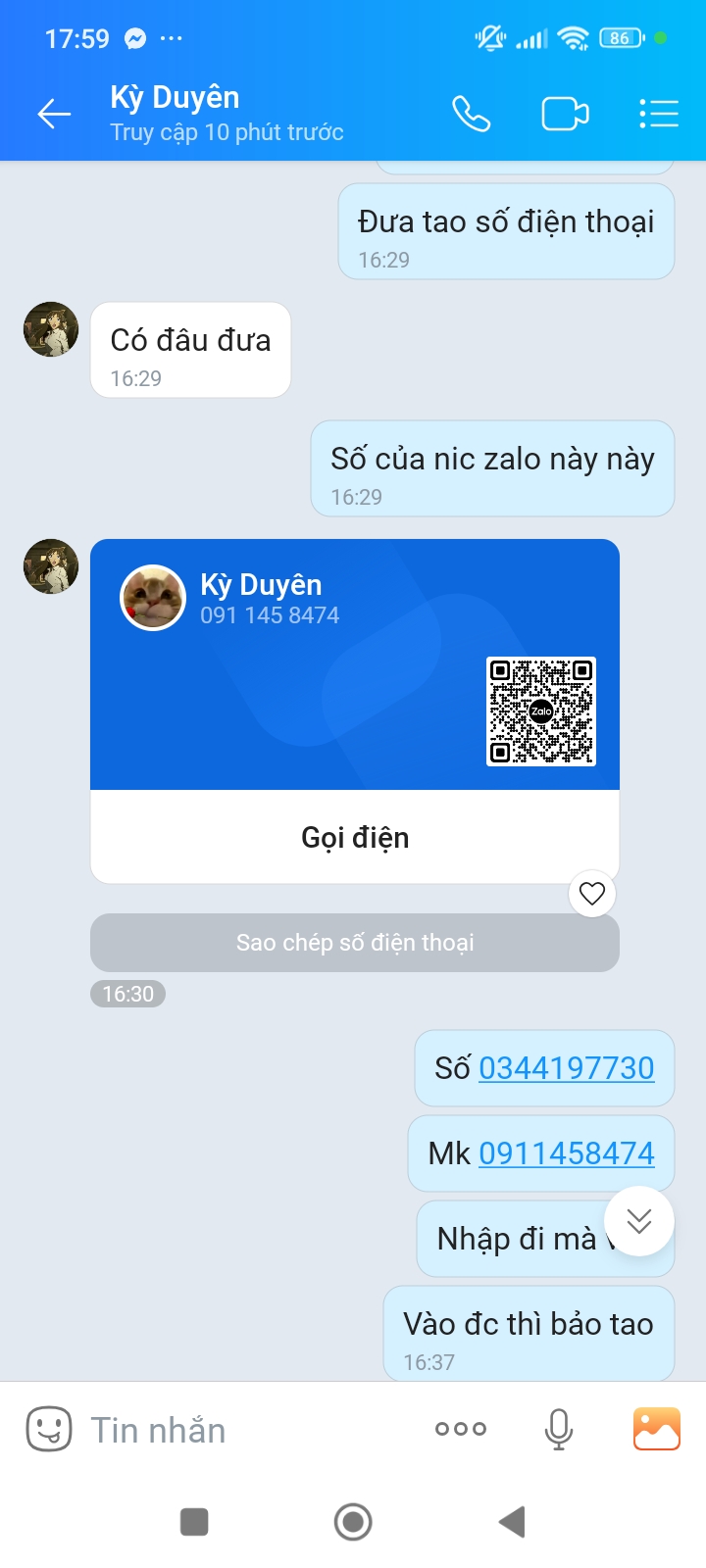
Task: React with heart to contact card
Action: pos(592,894)
